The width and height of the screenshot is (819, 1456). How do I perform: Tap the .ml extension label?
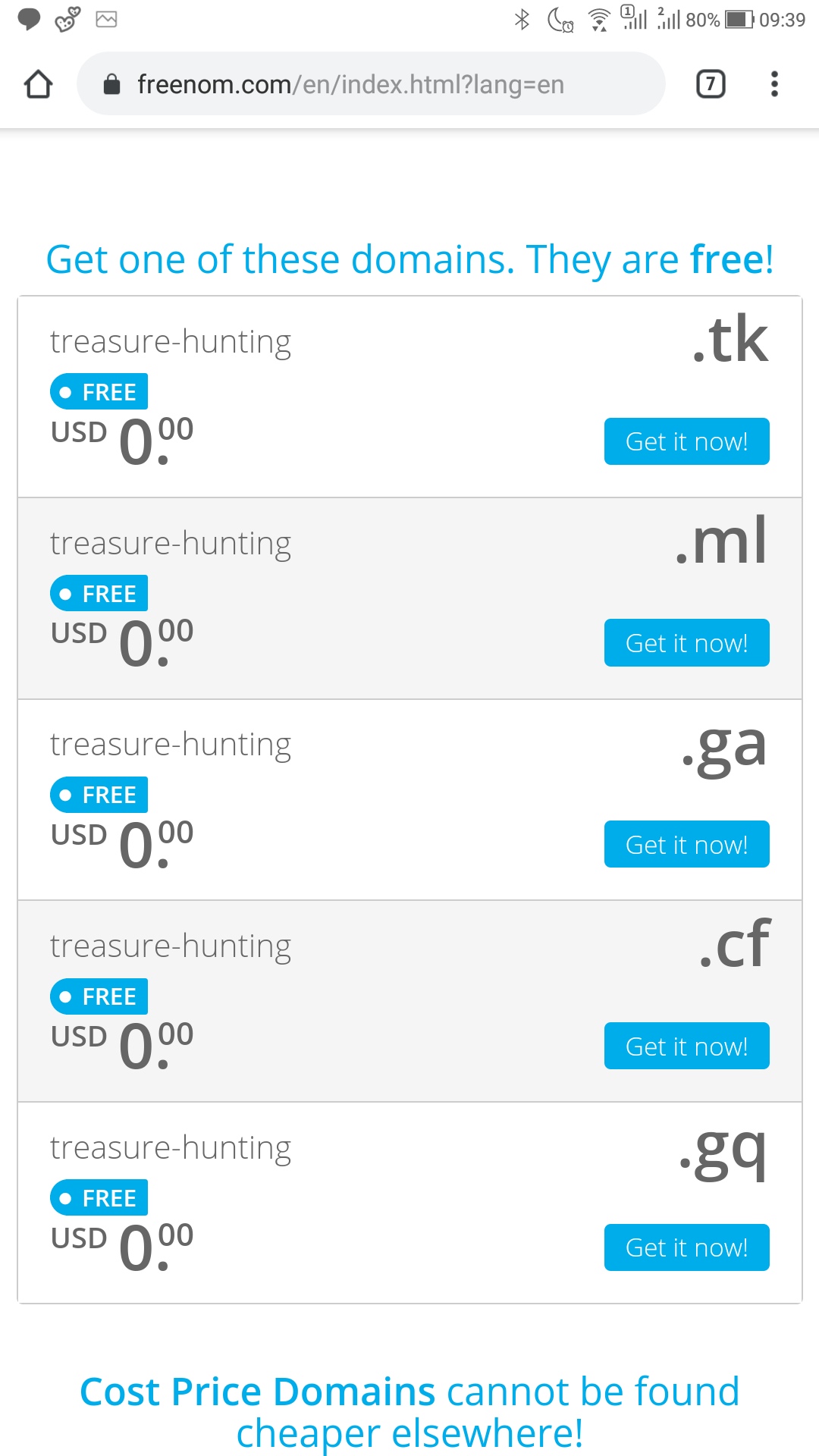point(721,540)
